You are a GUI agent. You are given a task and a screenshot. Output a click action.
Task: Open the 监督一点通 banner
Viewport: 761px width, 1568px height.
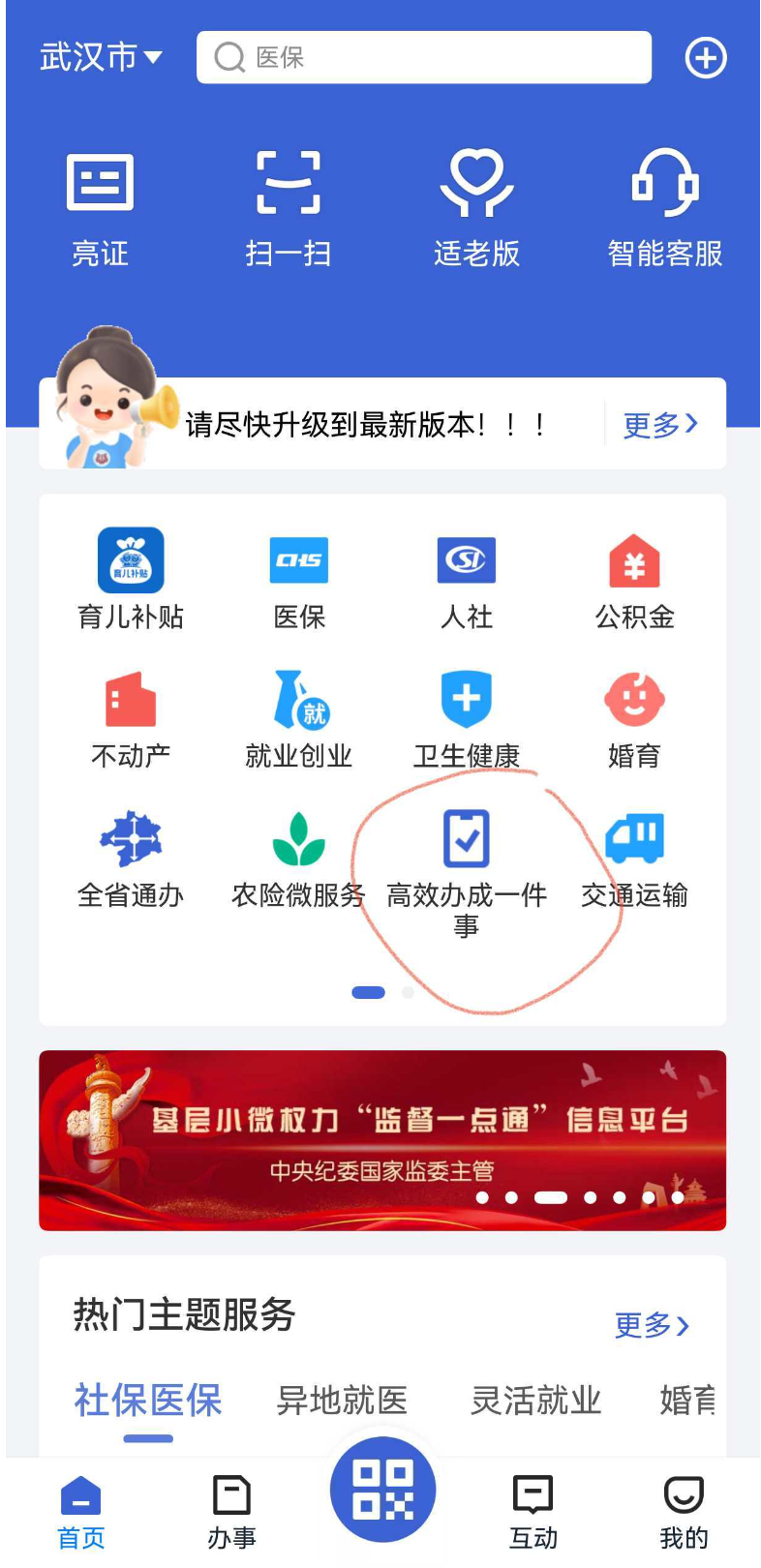pyautogui.click(x=382, y=1139)
